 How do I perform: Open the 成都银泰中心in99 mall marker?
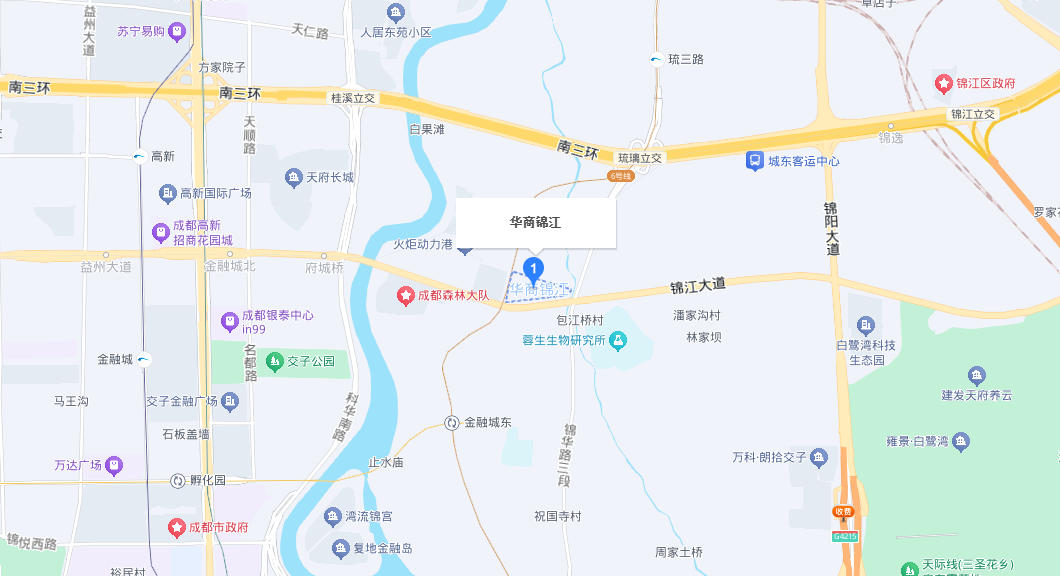tap(230, 322)
